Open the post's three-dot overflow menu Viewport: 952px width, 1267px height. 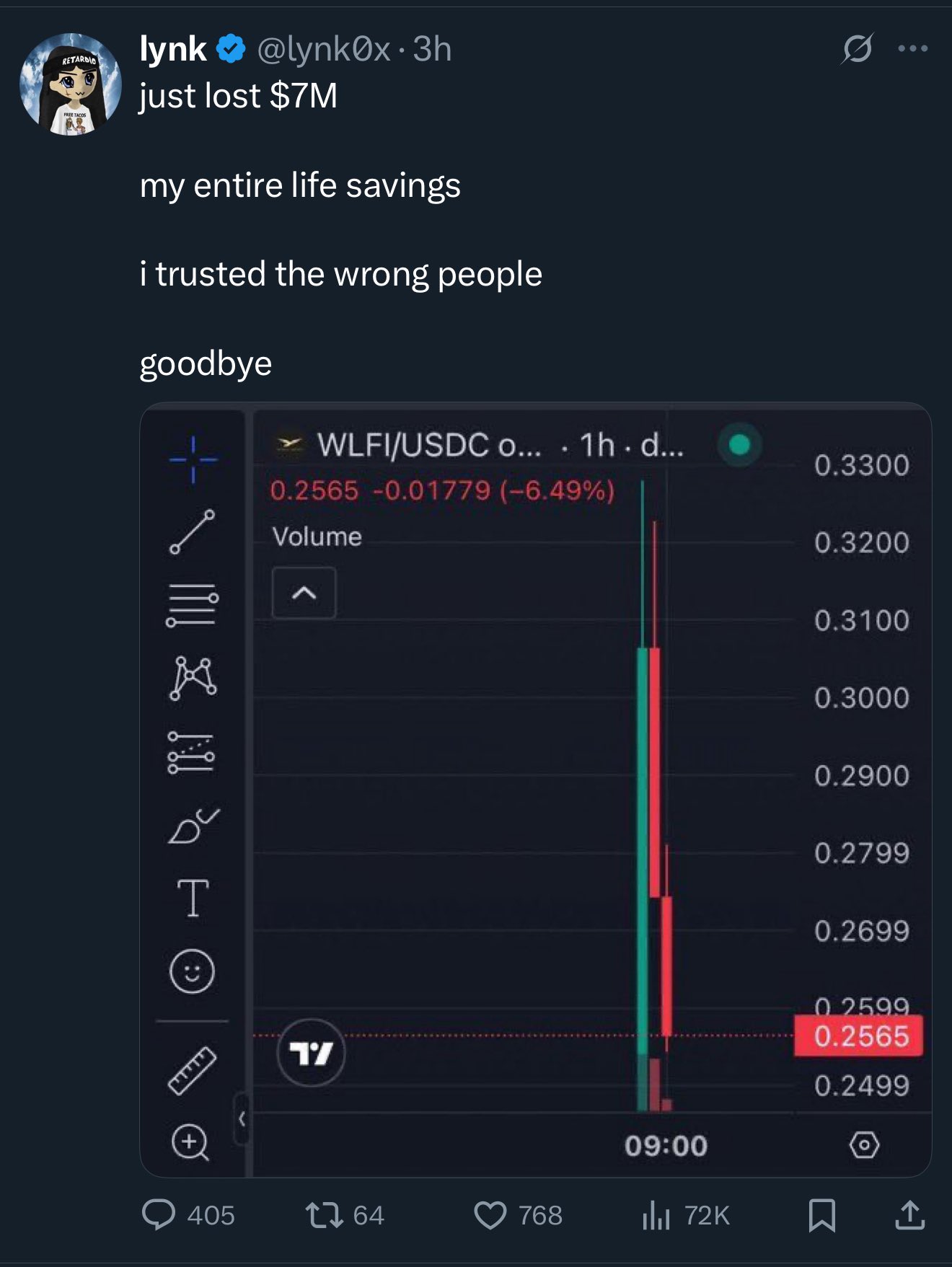[912, 49]
